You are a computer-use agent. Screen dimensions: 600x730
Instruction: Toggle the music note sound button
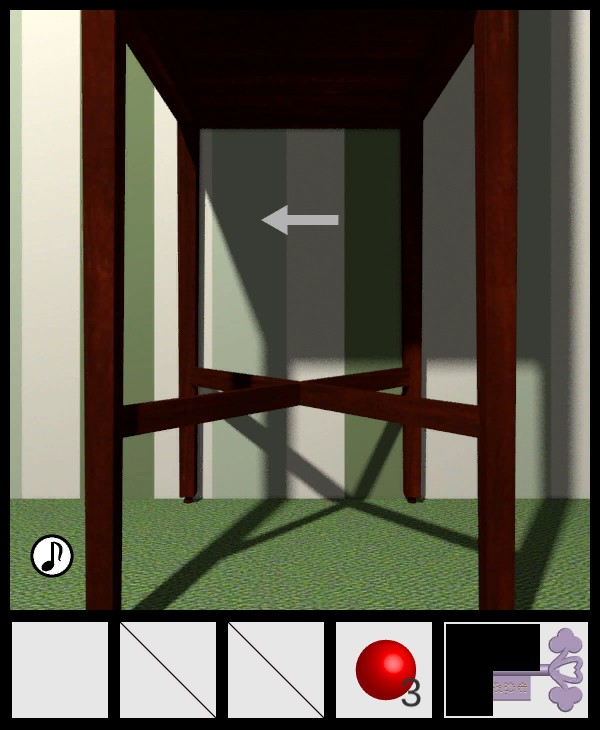[x=52, y=556]
